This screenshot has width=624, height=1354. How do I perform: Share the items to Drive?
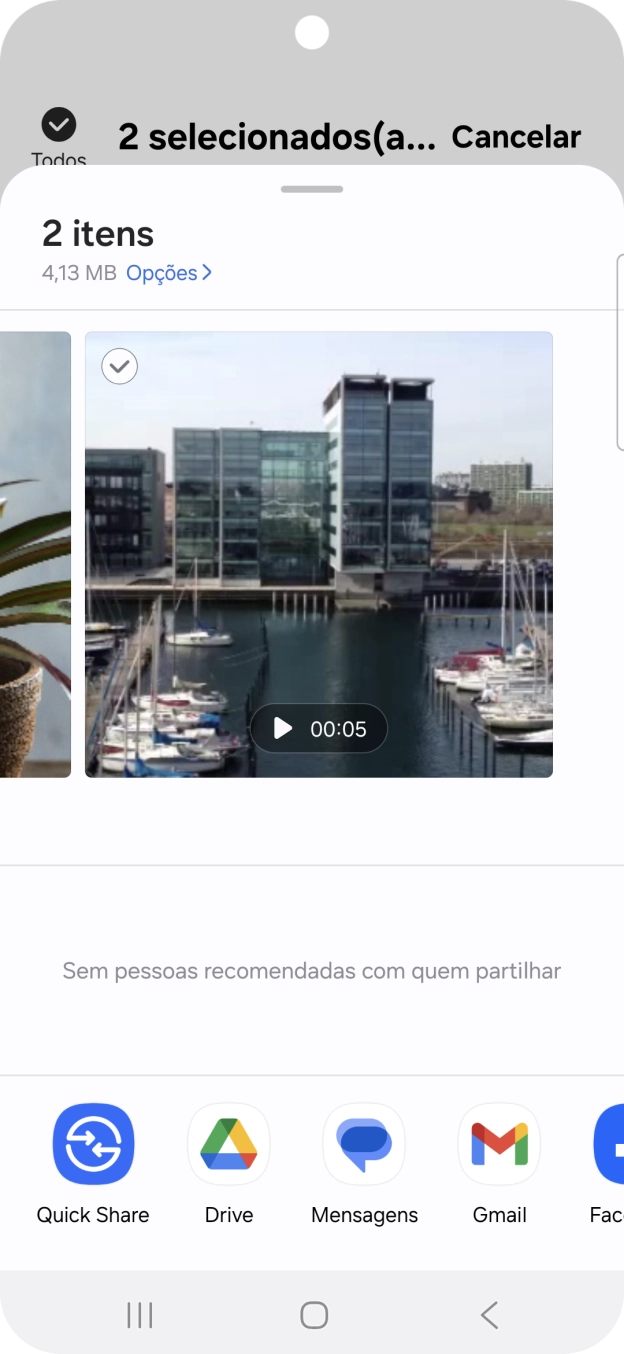229,1144
